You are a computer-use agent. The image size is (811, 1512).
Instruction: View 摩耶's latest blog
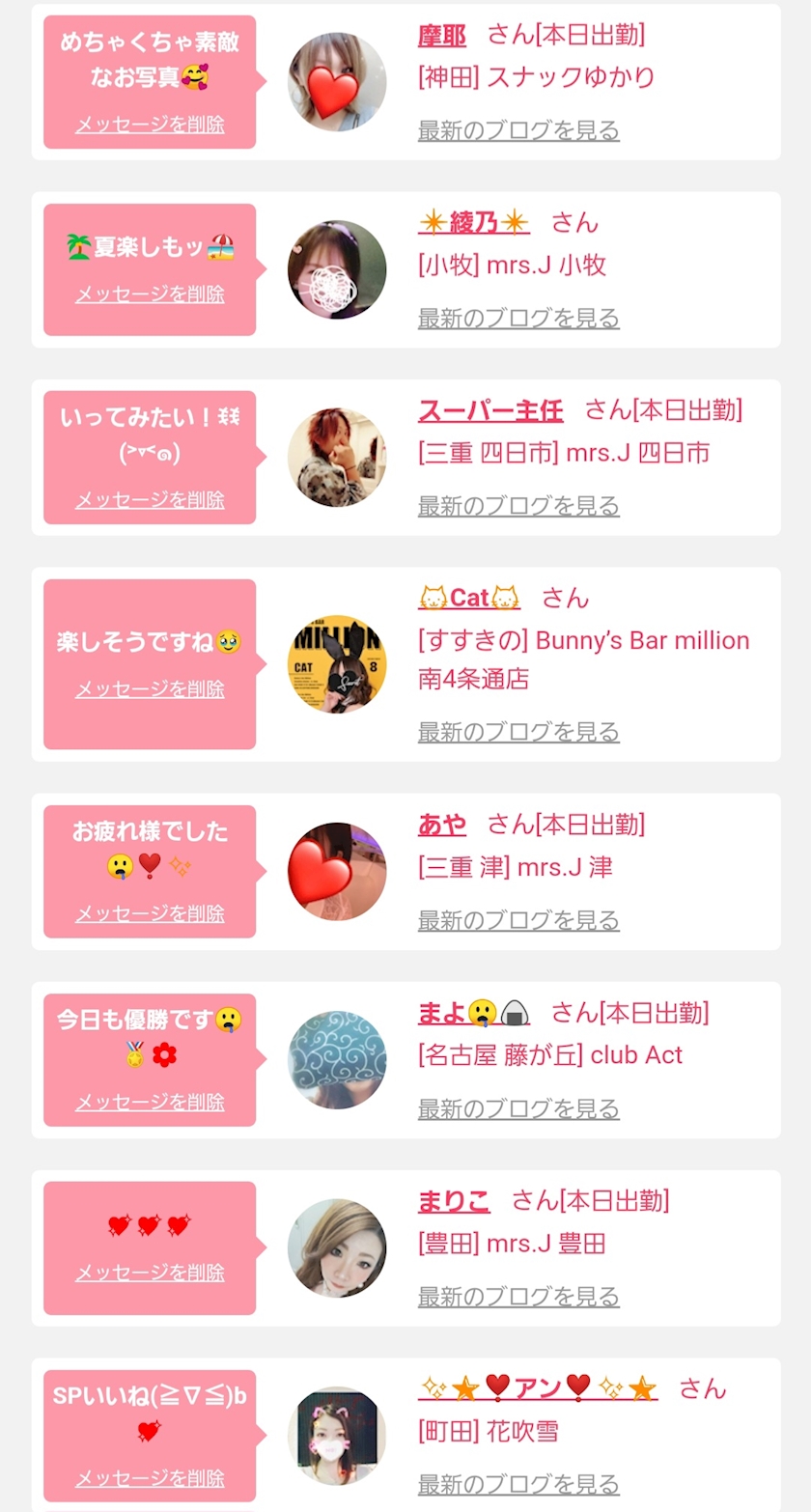point(518,130)
